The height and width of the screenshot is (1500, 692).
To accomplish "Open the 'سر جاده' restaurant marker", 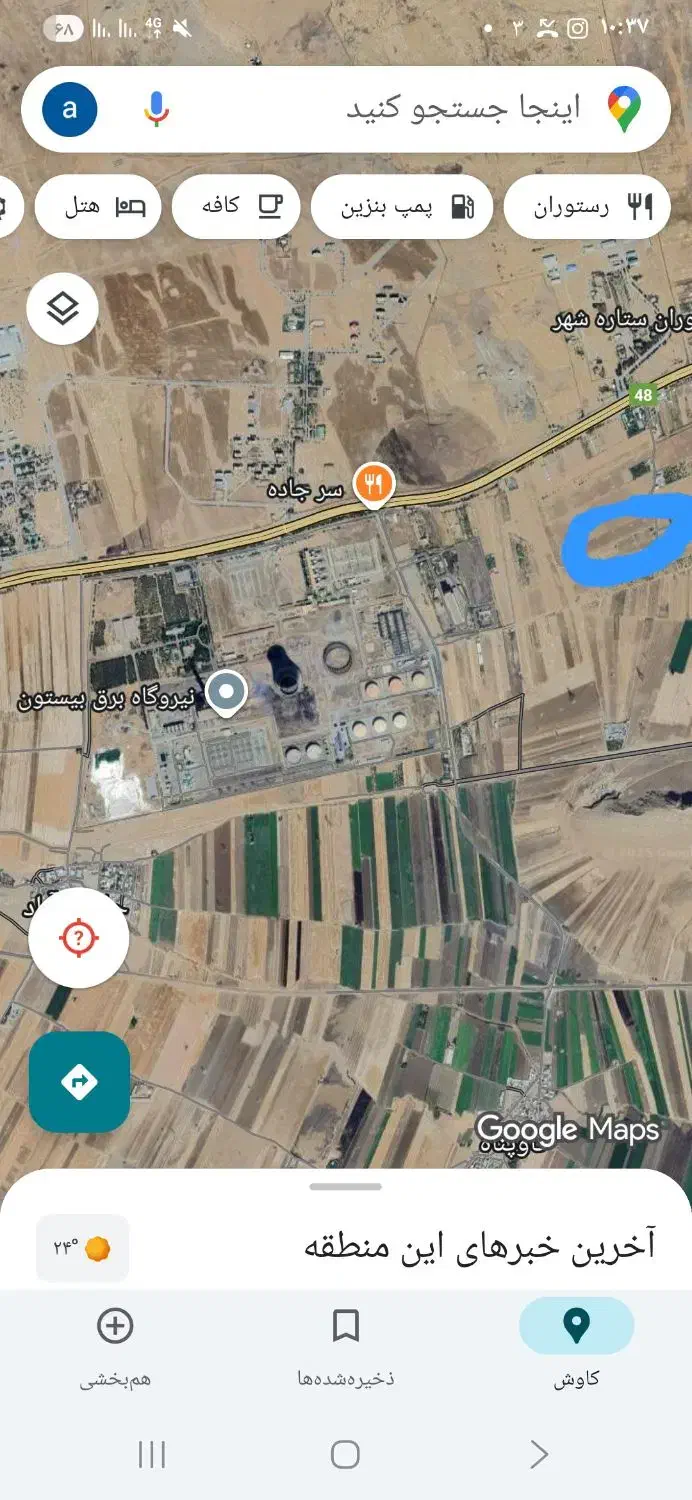I will [375, 485].
